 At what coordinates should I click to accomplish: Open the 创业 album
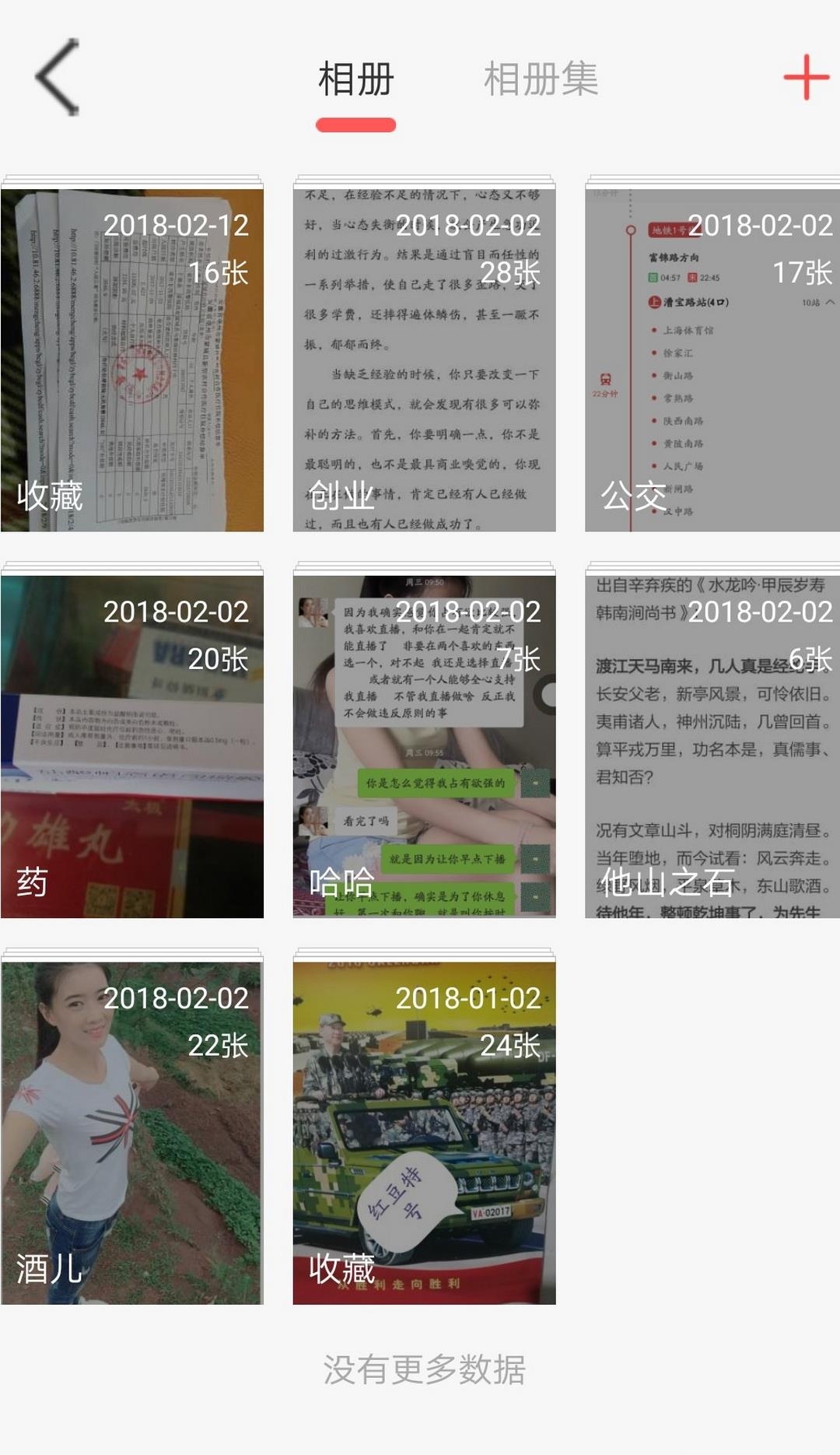coord(424,358)
